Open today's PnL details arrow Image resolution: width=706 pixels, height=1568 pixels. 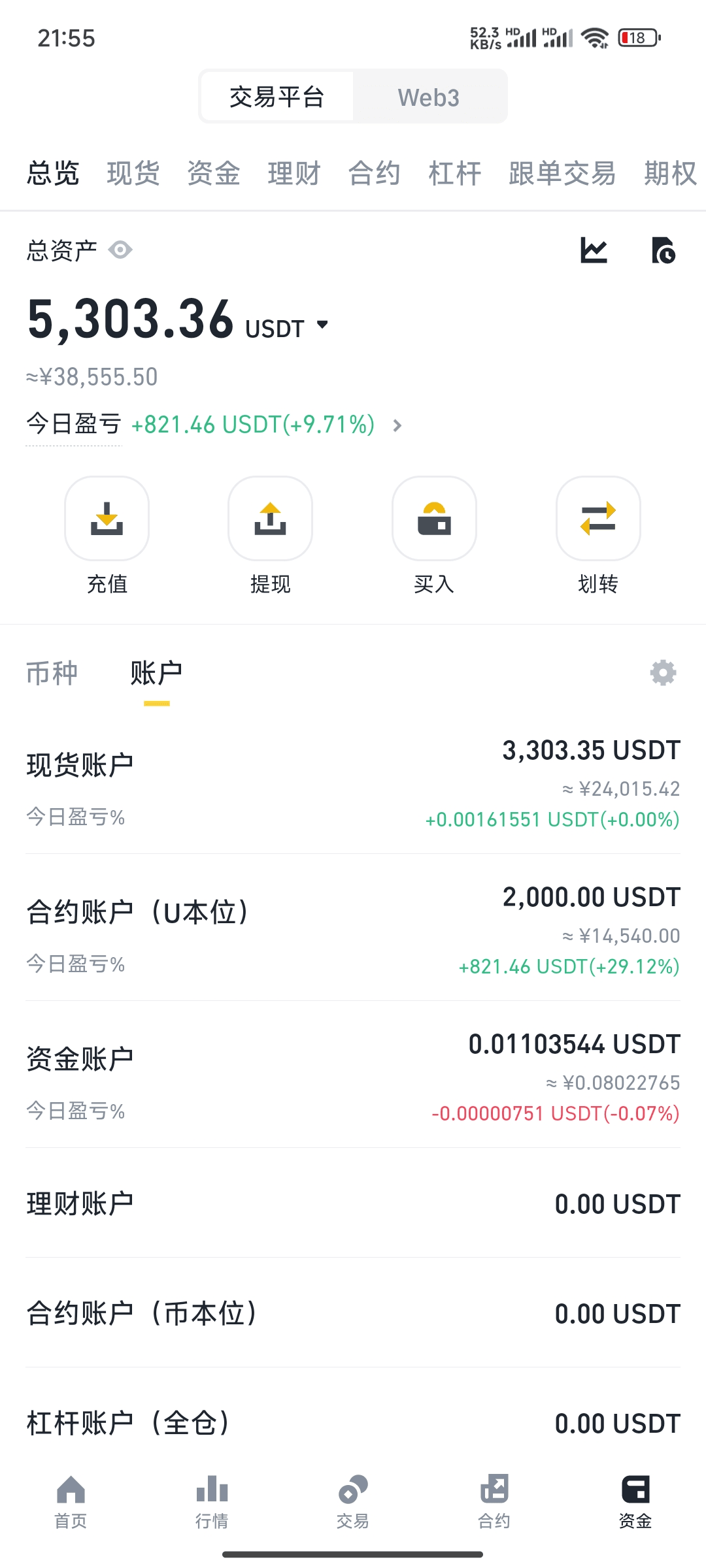click(x=397, y=426)
